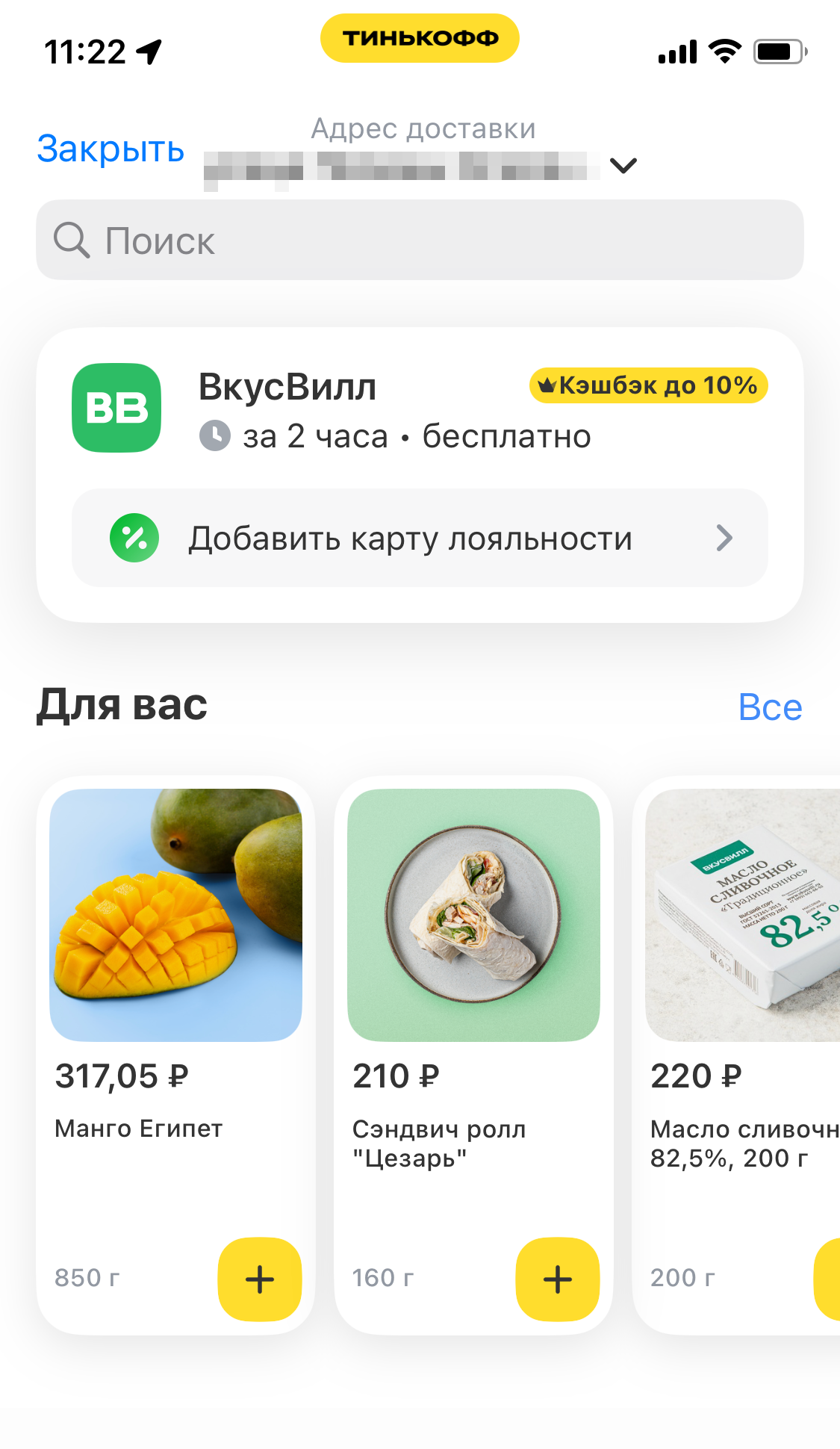Tap Закрыть to close the screen
840x1449 pixels.
click(x=111, y=149)
